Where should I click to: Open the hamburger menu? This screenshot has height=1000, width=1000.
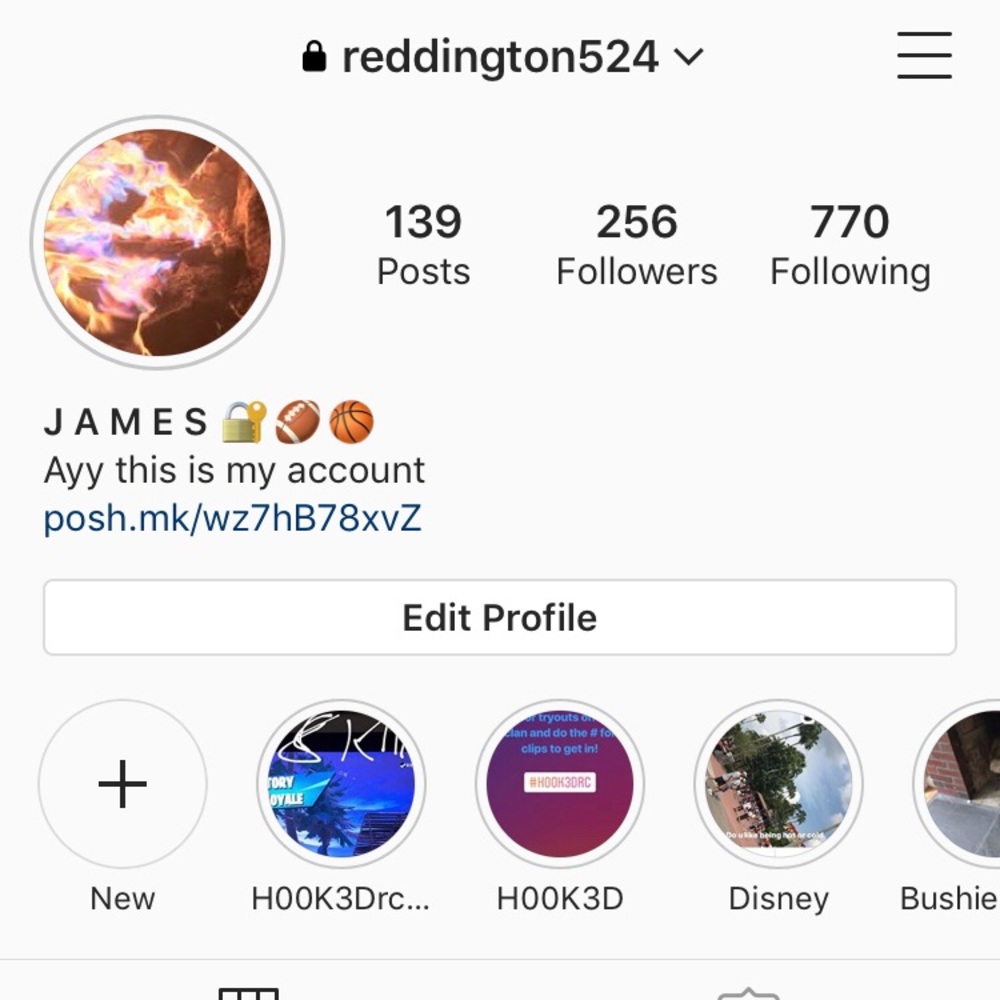click(924, 55)
